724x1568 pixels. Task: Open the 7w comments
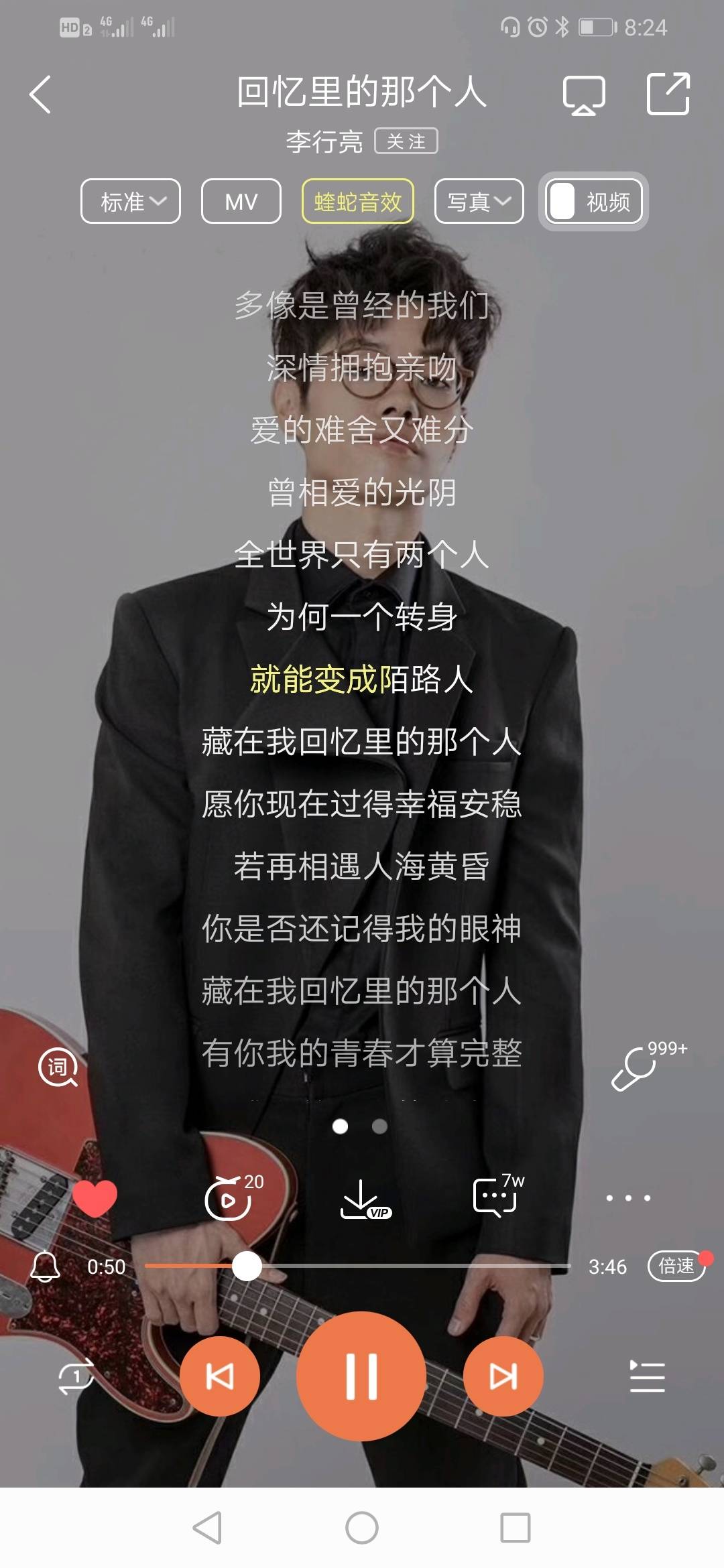[x=496, y=1197]
